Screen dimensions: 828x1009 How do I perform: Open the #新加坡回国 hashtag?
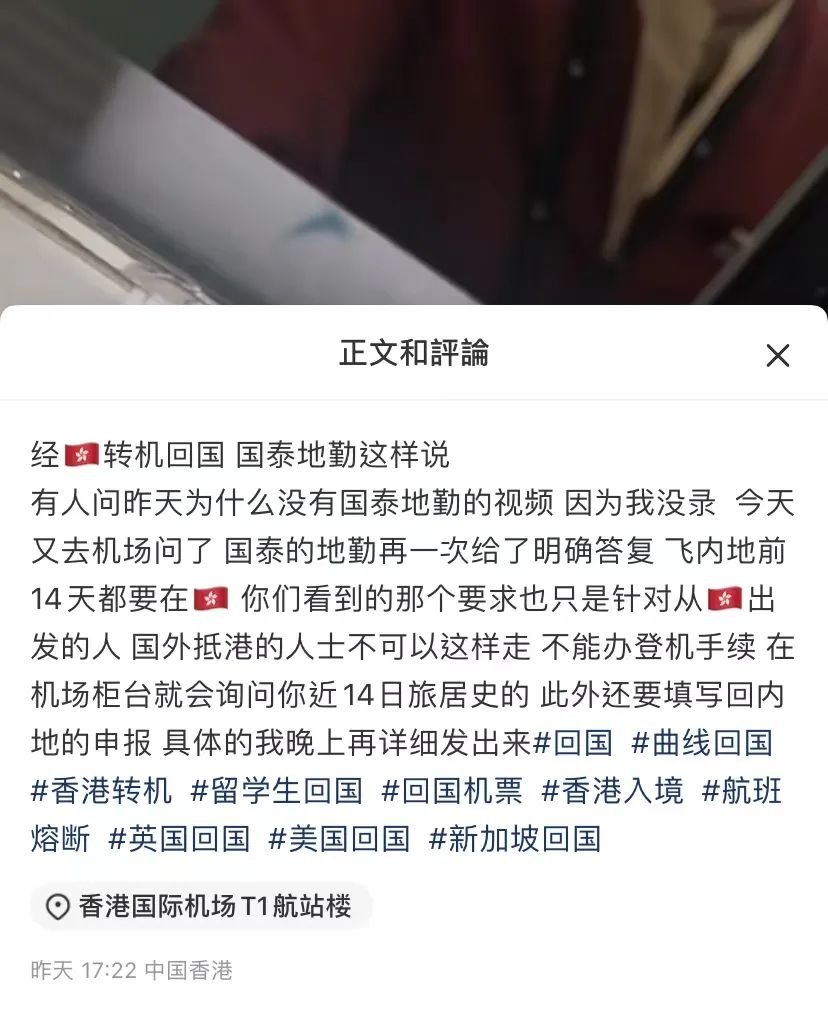click(x=515, y=838)
